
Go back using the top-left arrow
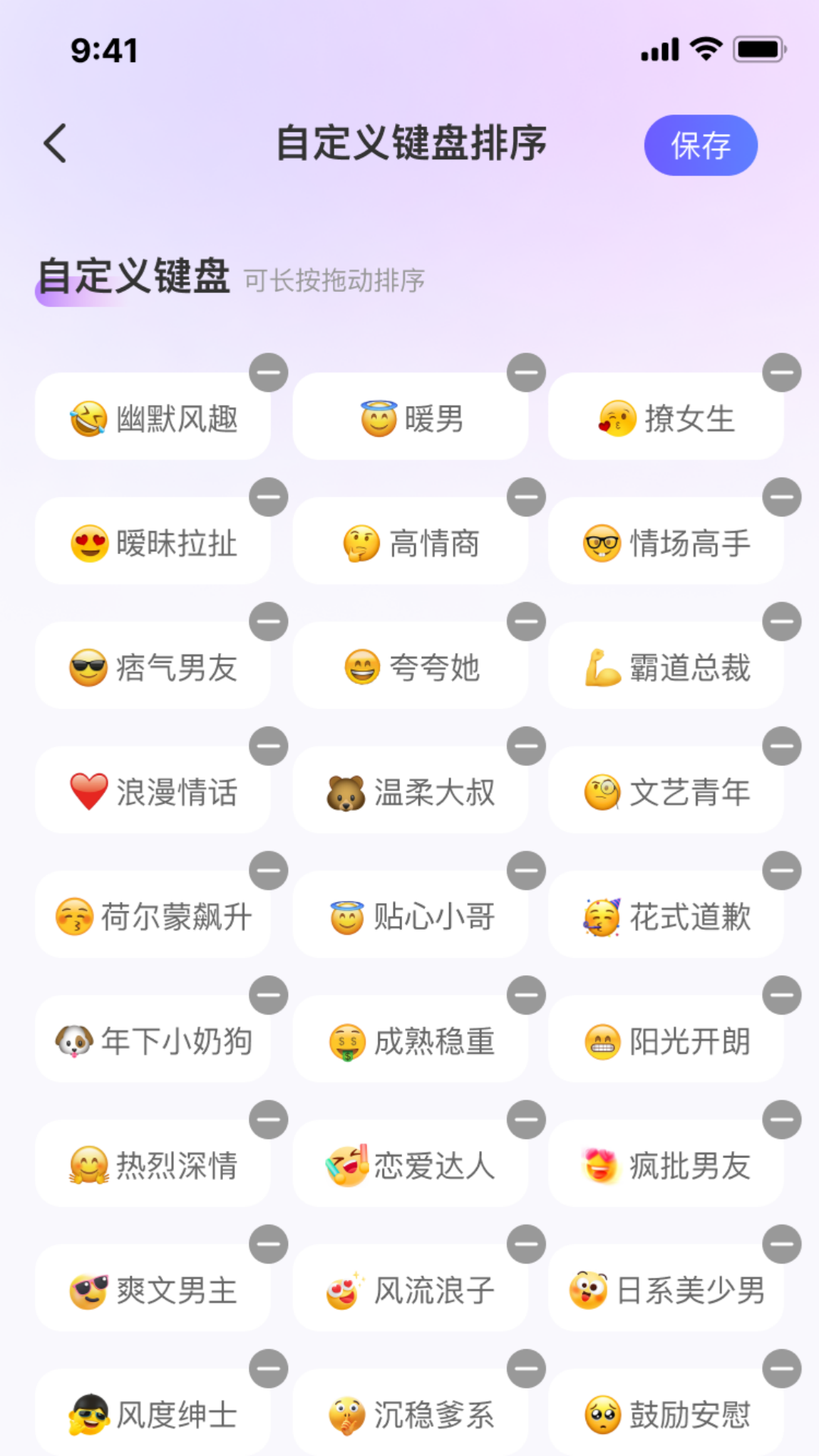tap(55, 143)
